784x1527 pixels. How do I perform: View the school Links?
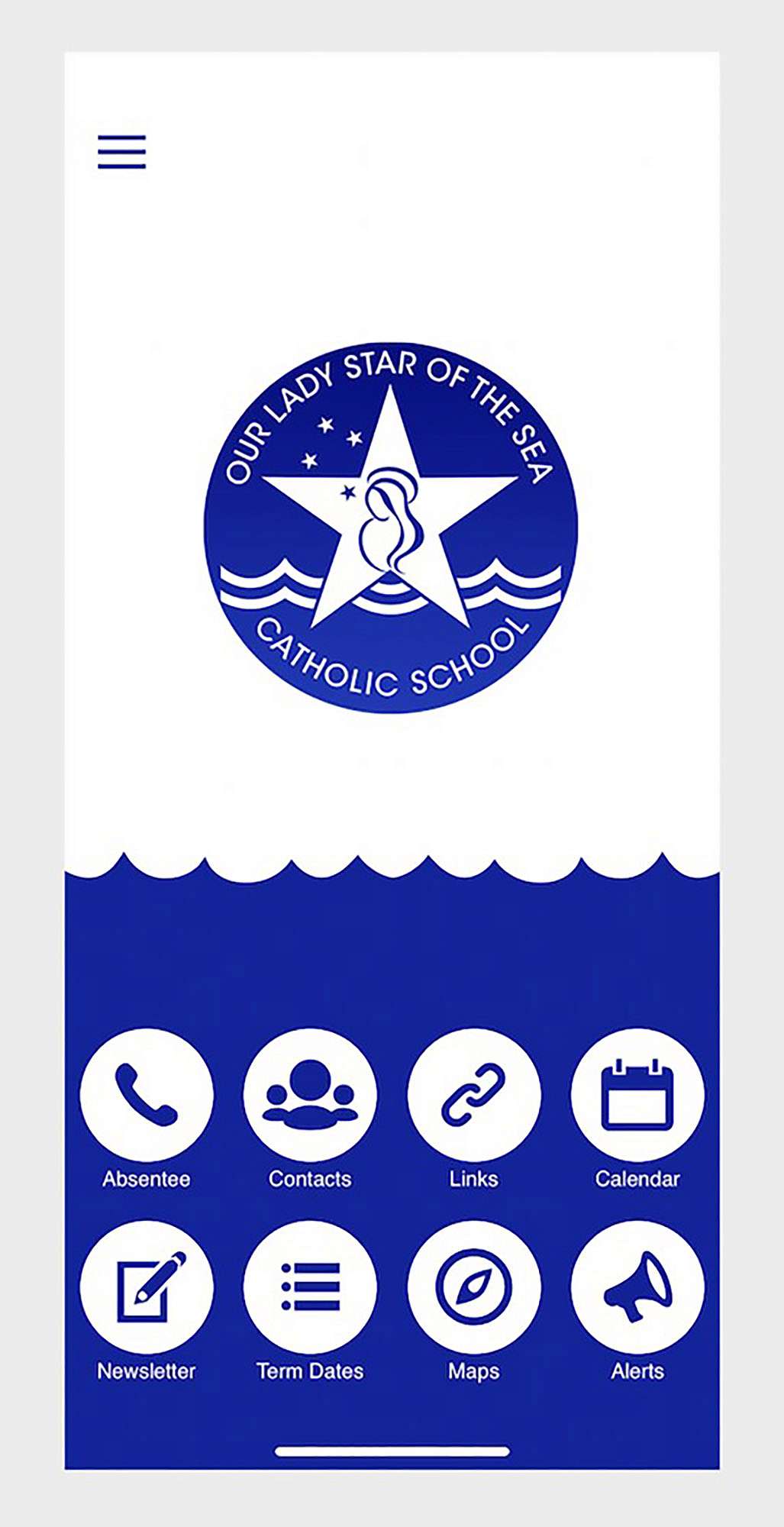tap(474, 1095)
